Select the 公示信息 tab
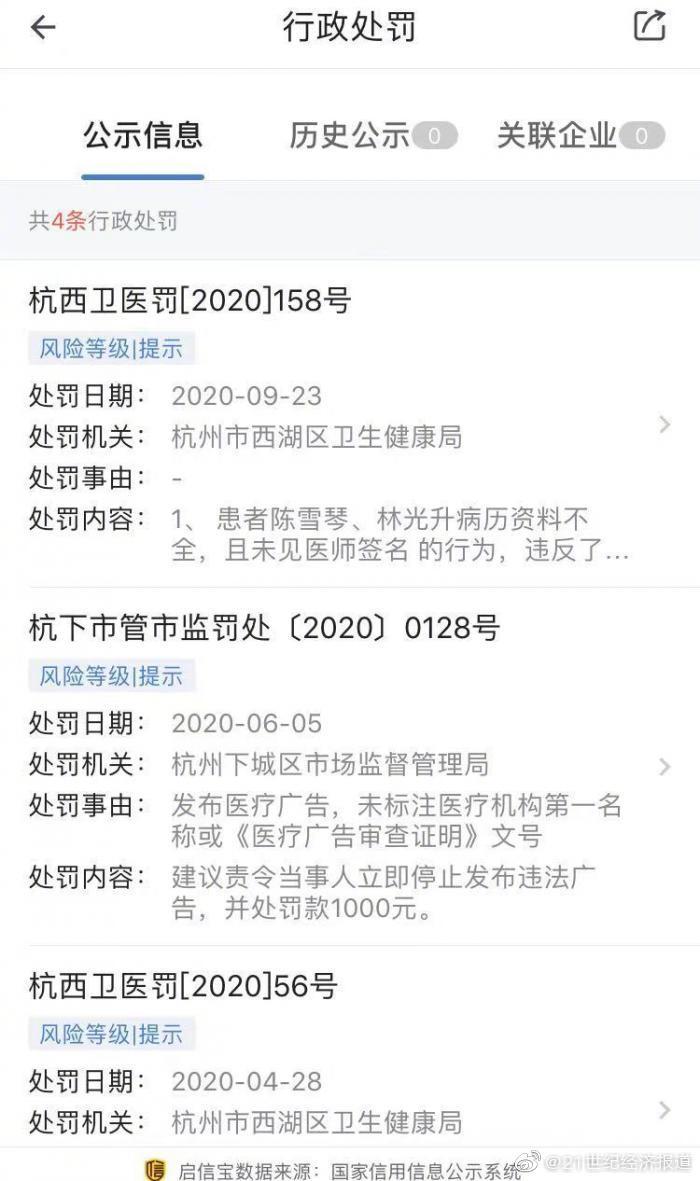Viewport: 700px width, 1181px height. tap(143, 134)
